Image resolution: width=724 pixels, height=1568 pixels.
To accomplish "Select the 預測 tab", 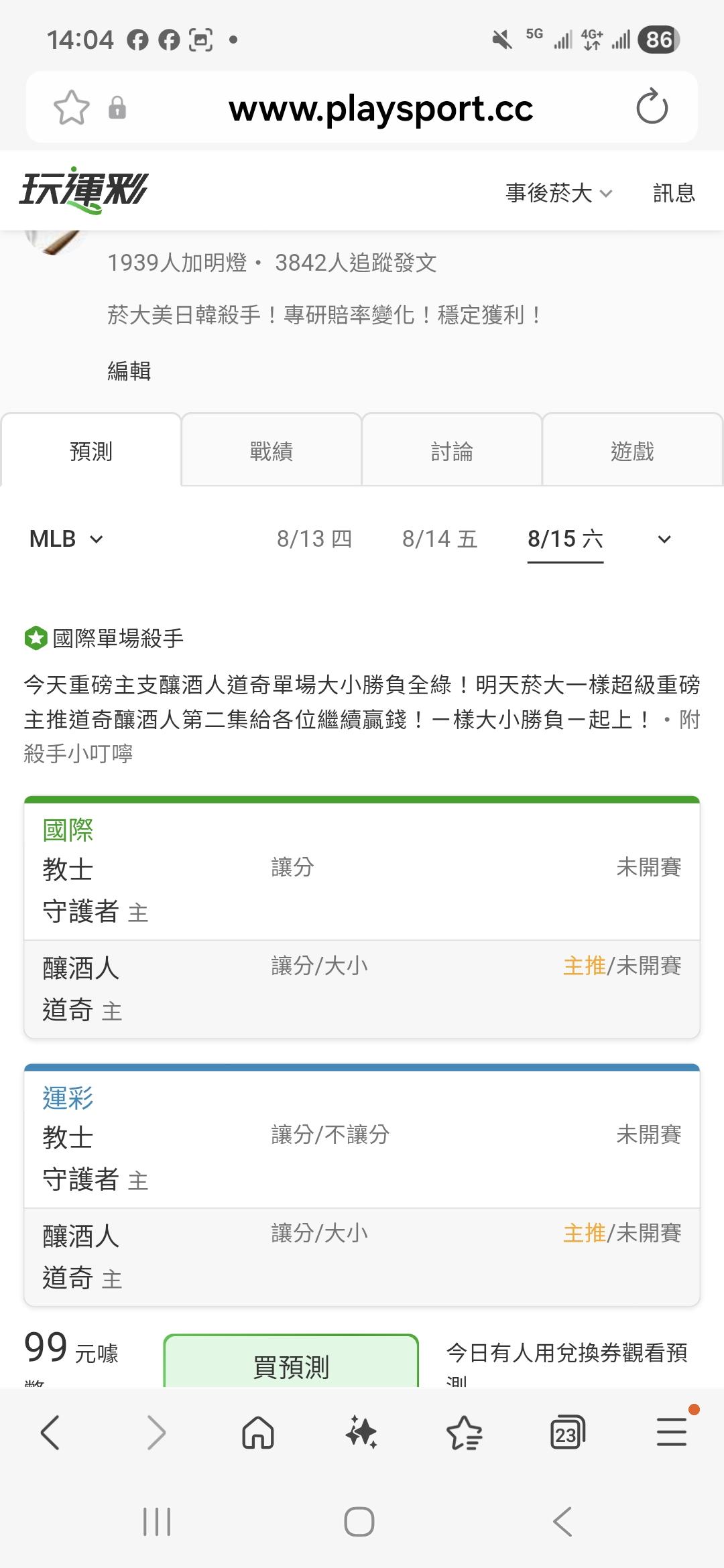I will point(91,450).
